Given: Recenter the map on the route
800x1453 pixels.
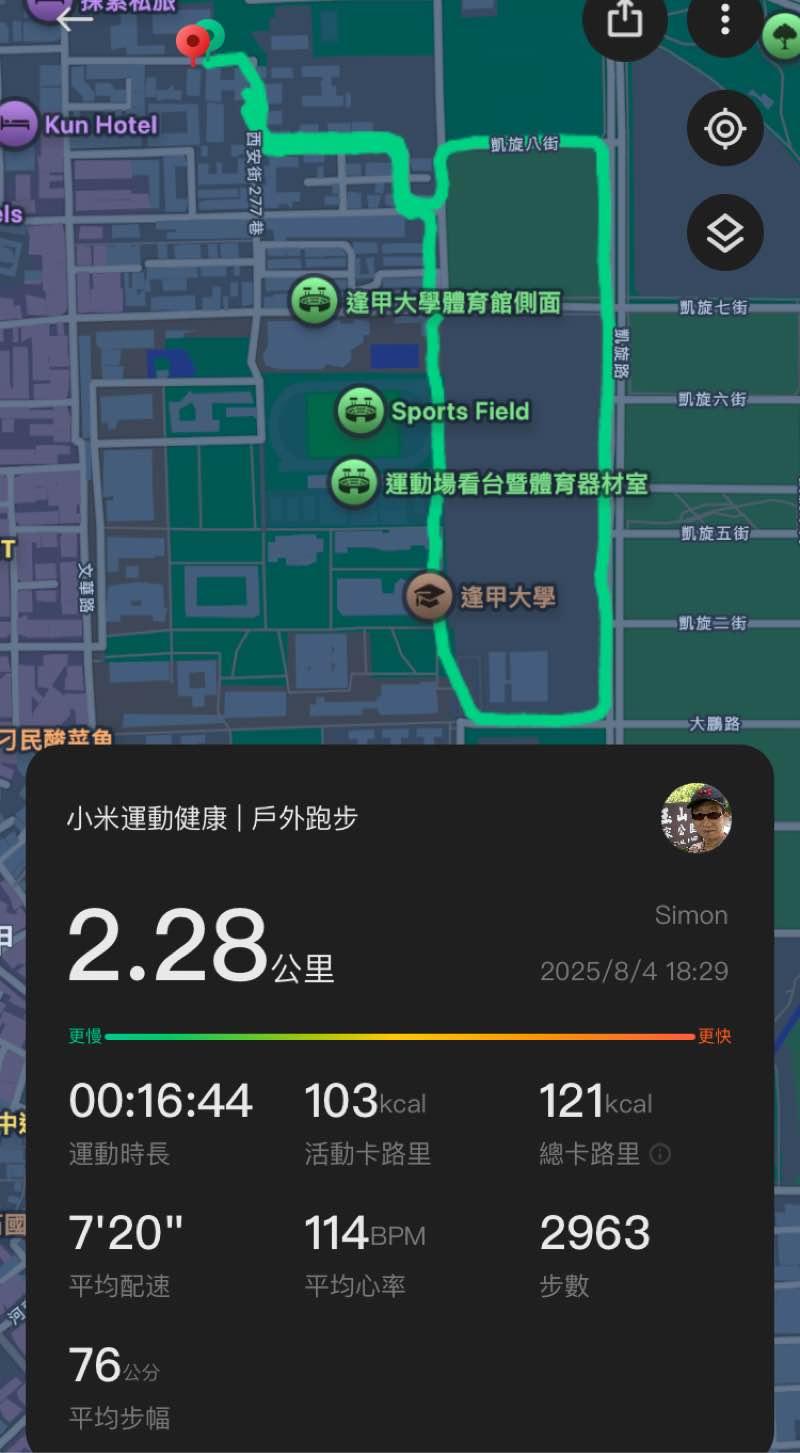Looking at the screenshot, I should tap(725, 130).
